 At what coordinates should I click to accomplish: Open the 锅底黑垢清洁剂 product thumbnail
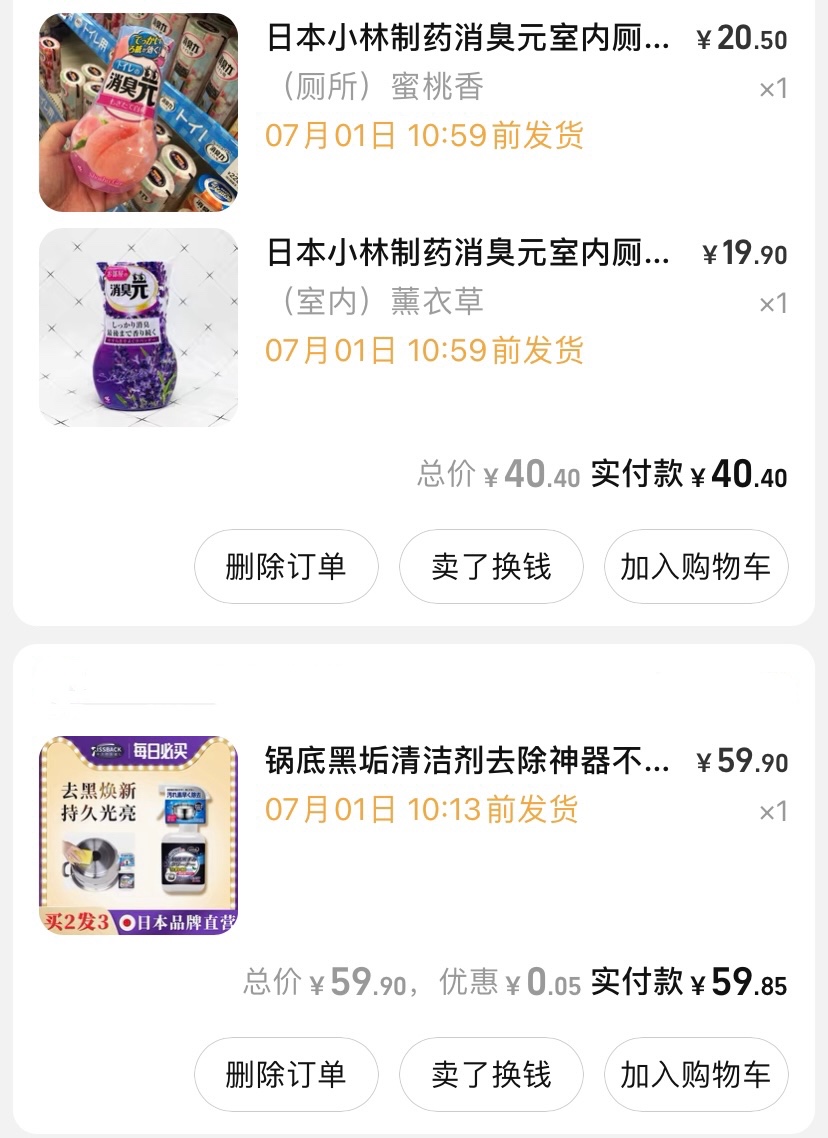coord(138,838)
